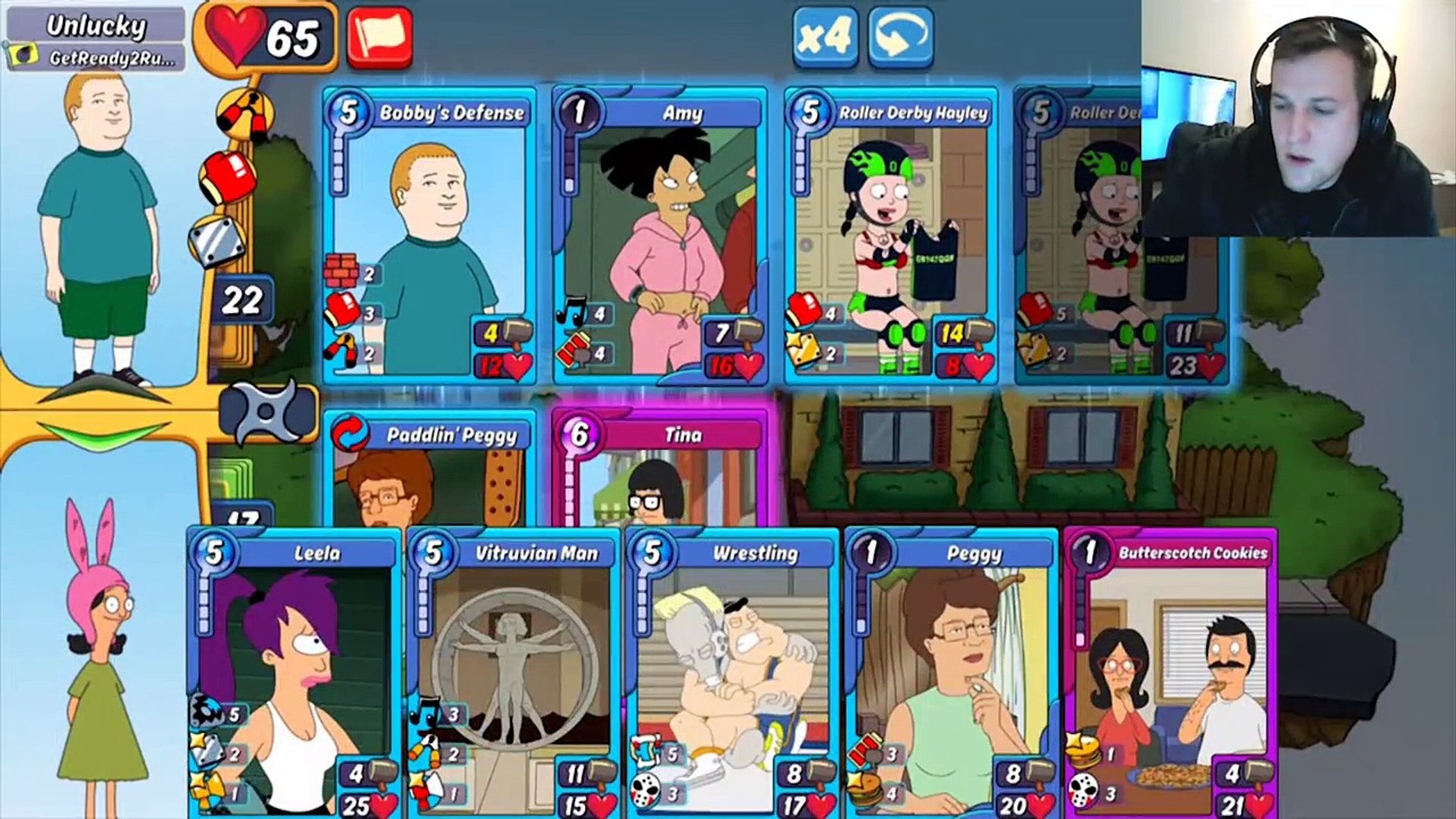The image size is (1456, 819).
Task: Inspect the Amy enemy card
Action: click(x=660, y=235)
